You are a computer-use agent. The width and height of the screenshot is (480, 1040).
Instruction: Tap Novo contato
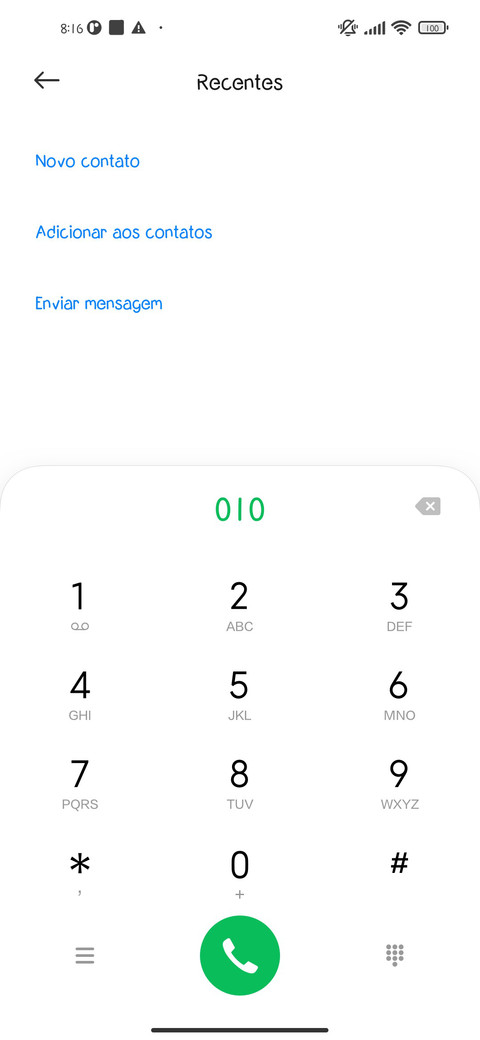(88, 161)
